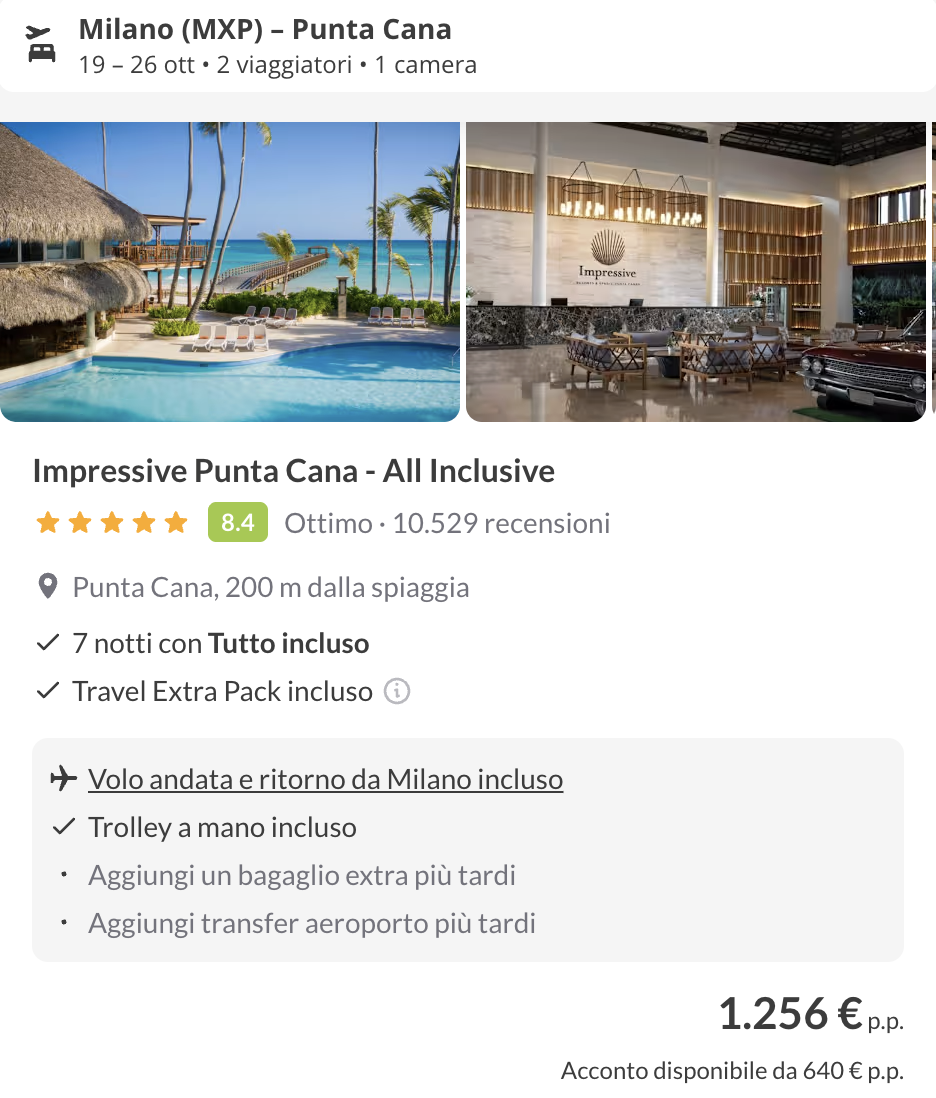Open the beach pool photo of the hotel
The width and height of the screenshot is (936, 1098).
pos(230,272)
